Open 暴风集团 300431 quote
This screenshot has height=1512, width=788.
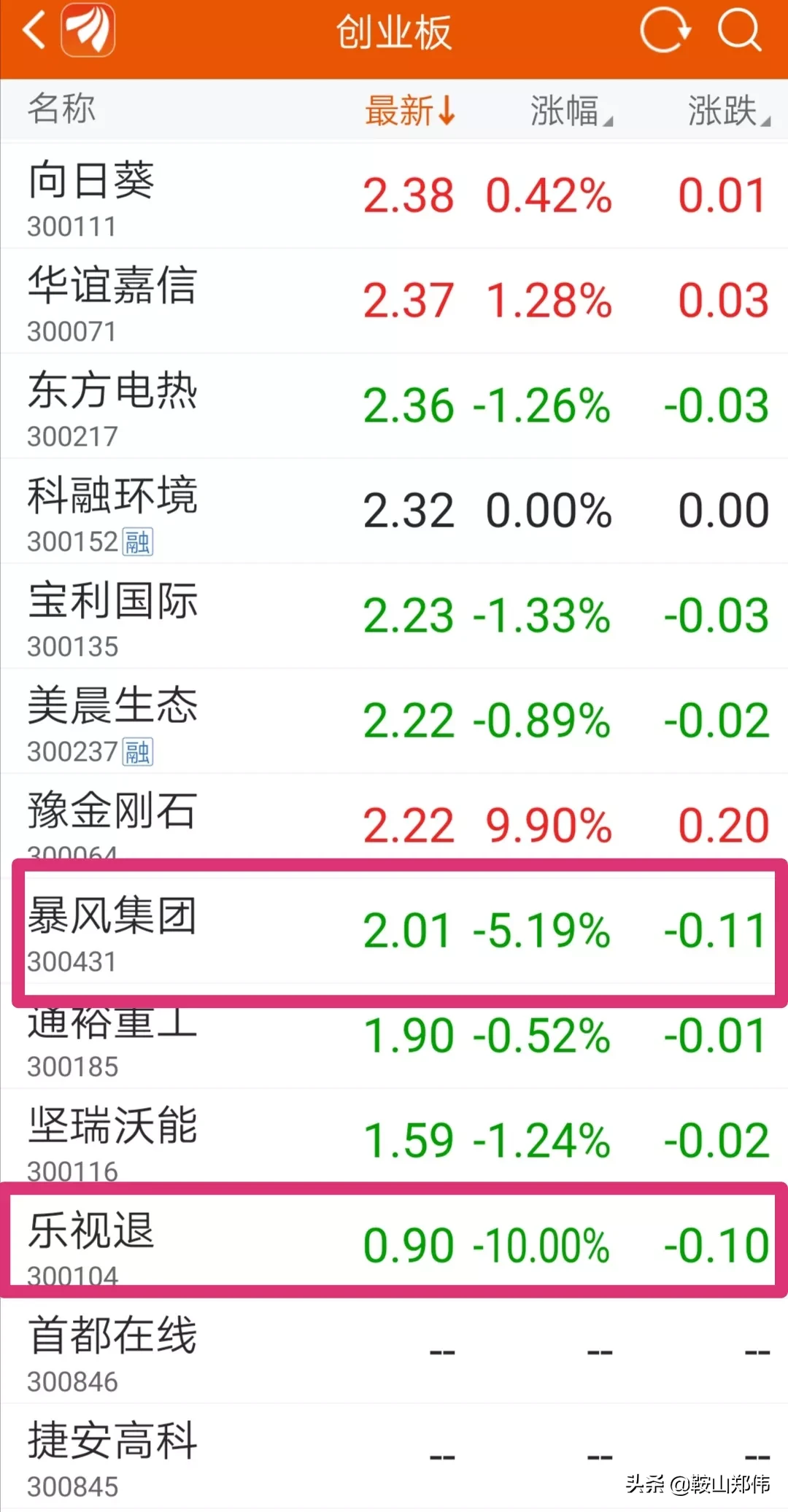click(394, 931)
